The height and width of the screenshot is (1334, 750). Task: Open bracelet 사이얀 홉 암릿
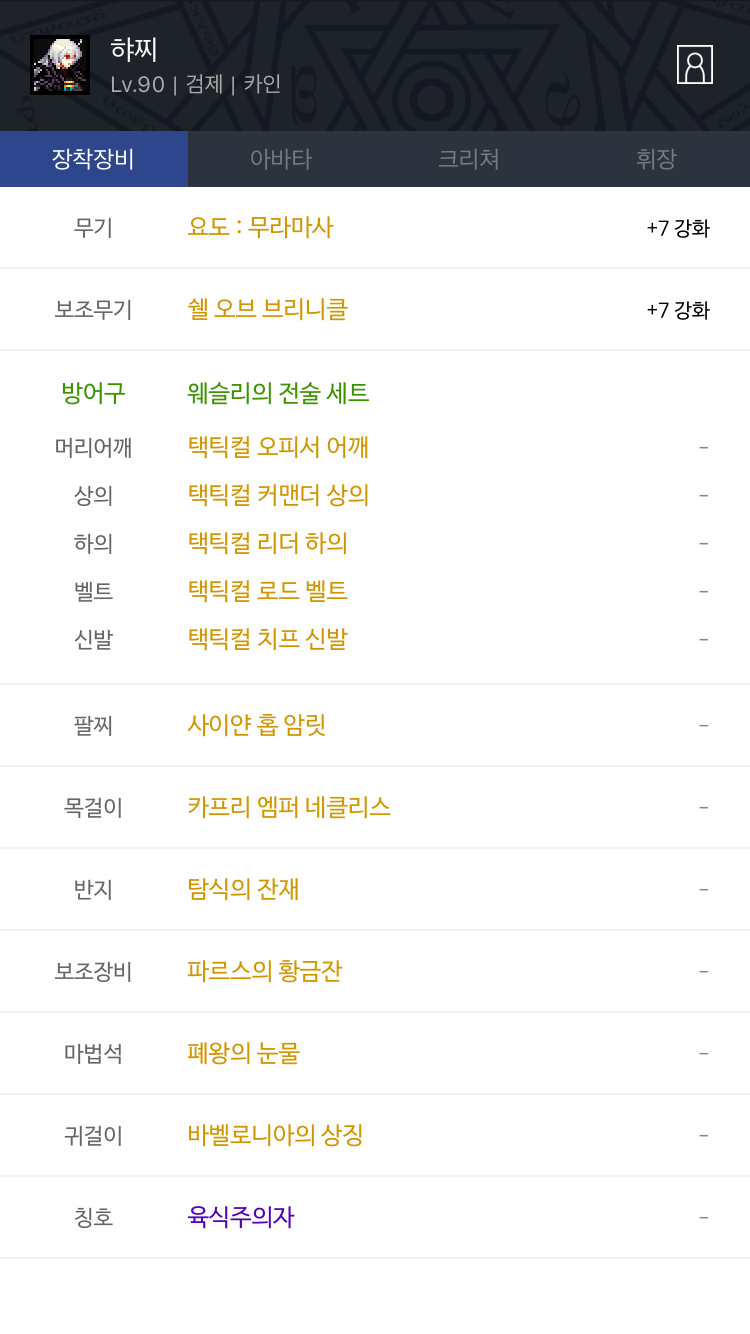click(257, 725)
